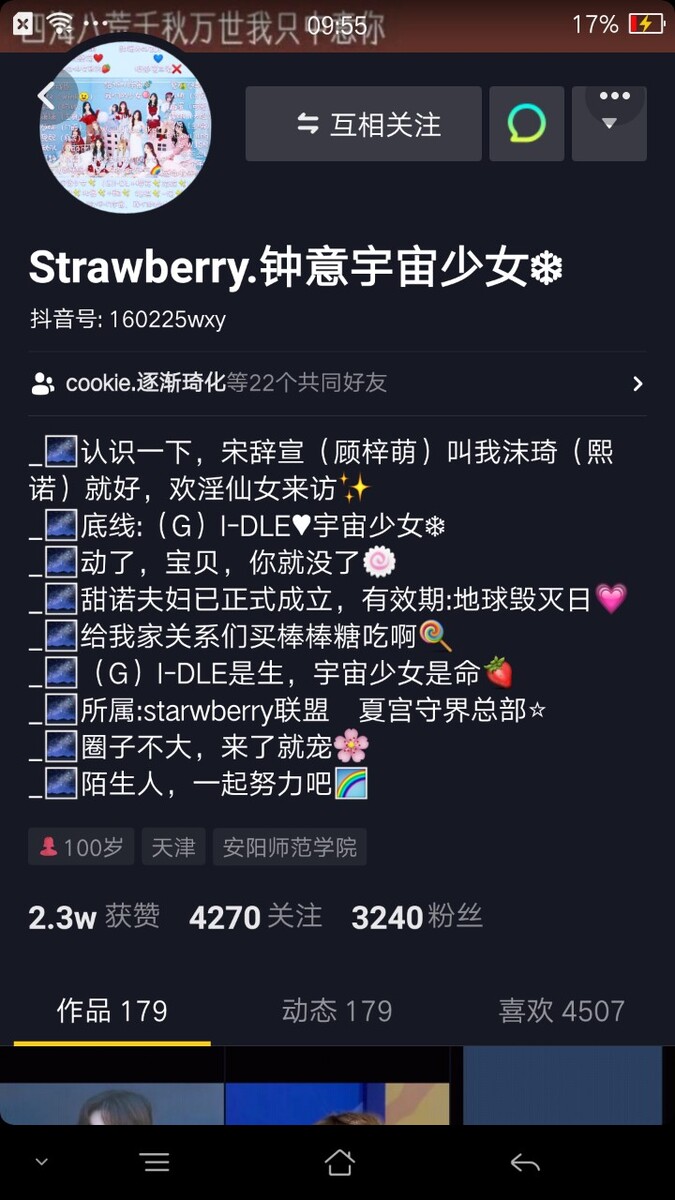
Task: Tap the system back button
Action: (524, 1162)
